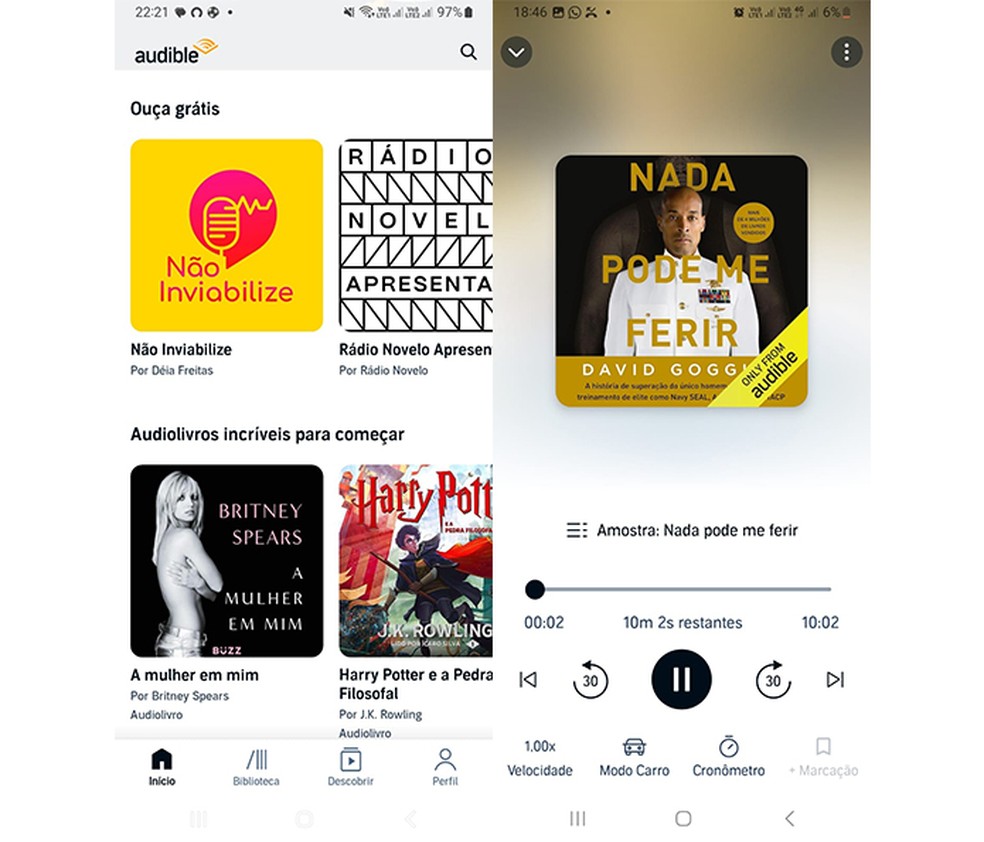The height and width of the screenshot is (842, 984).
Task: Open the audiobook A mulher em mim
Action: click(226, 560)
